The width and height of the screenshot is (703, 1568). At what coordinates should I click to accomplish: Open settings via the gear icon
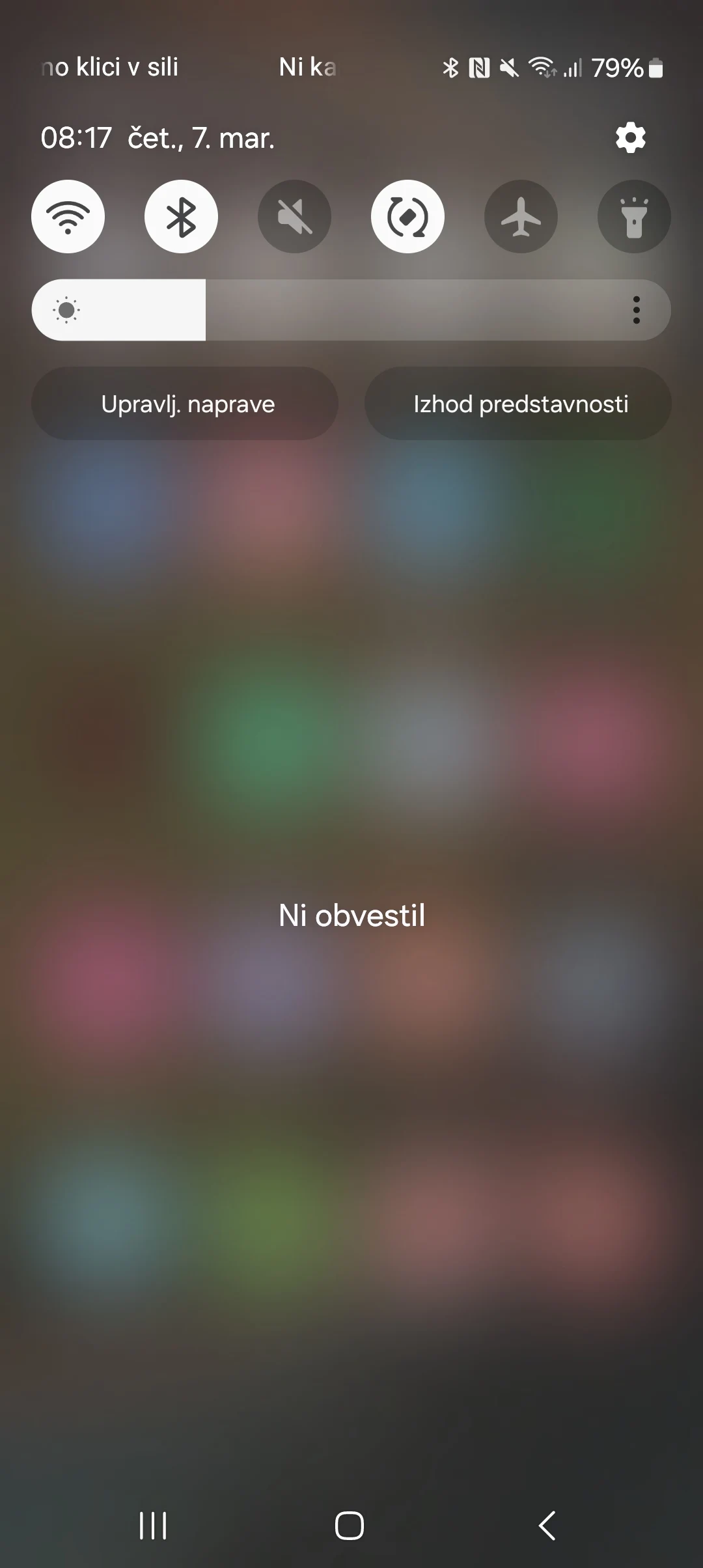tap(630, 138)
